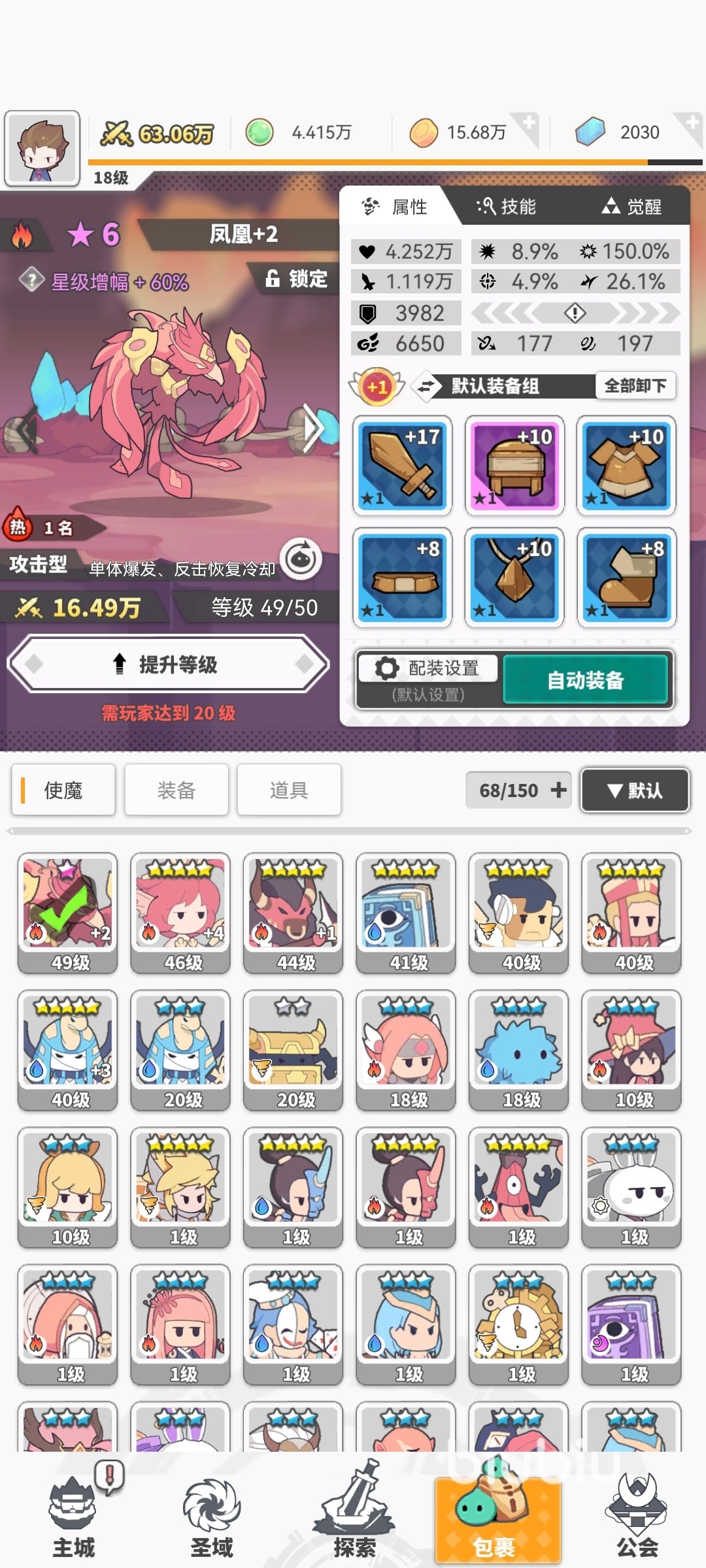
Task: Tap the green 自动装备 button
Action: click(x=586, y=680)
